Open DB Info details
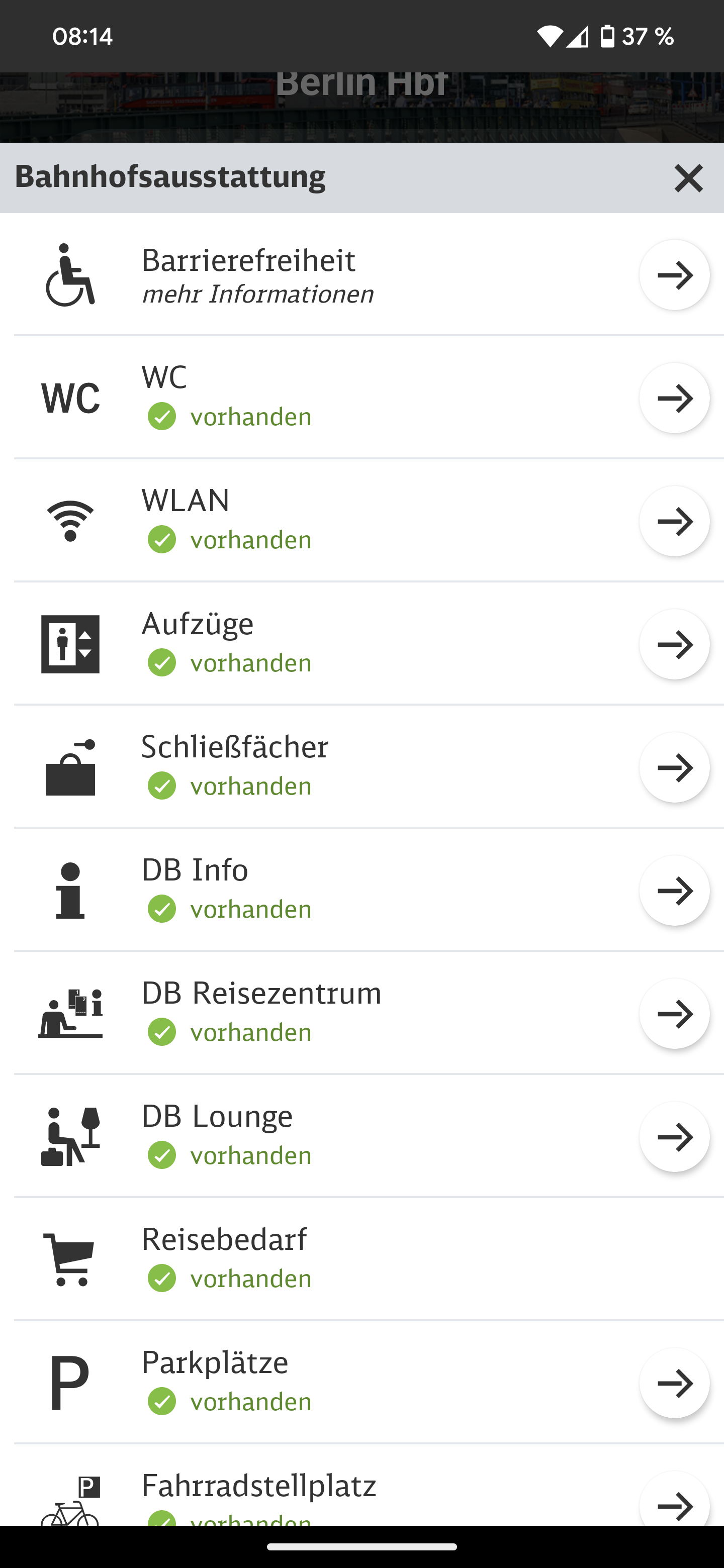 361,891
